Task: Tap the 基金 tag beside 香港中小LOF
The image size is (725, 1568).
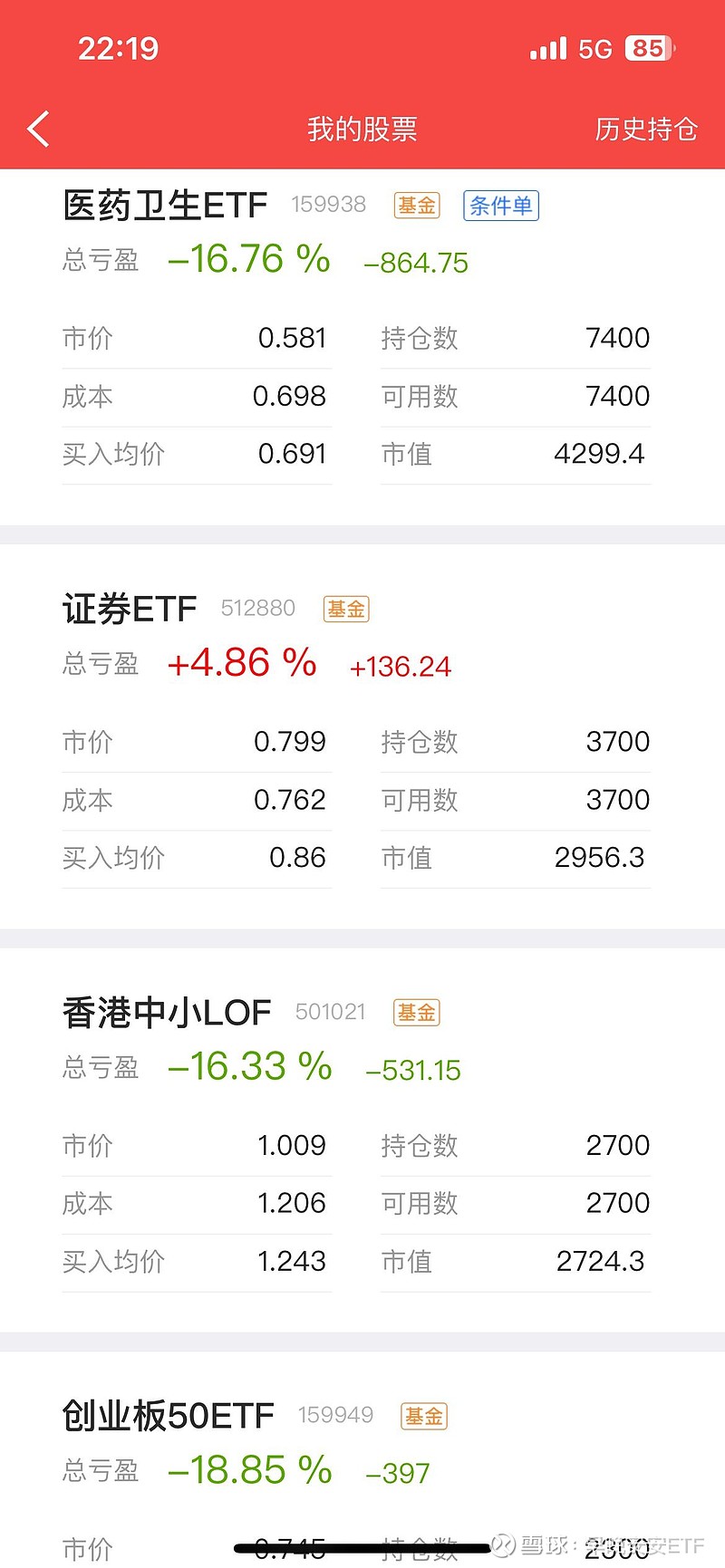Action: 416,1013
